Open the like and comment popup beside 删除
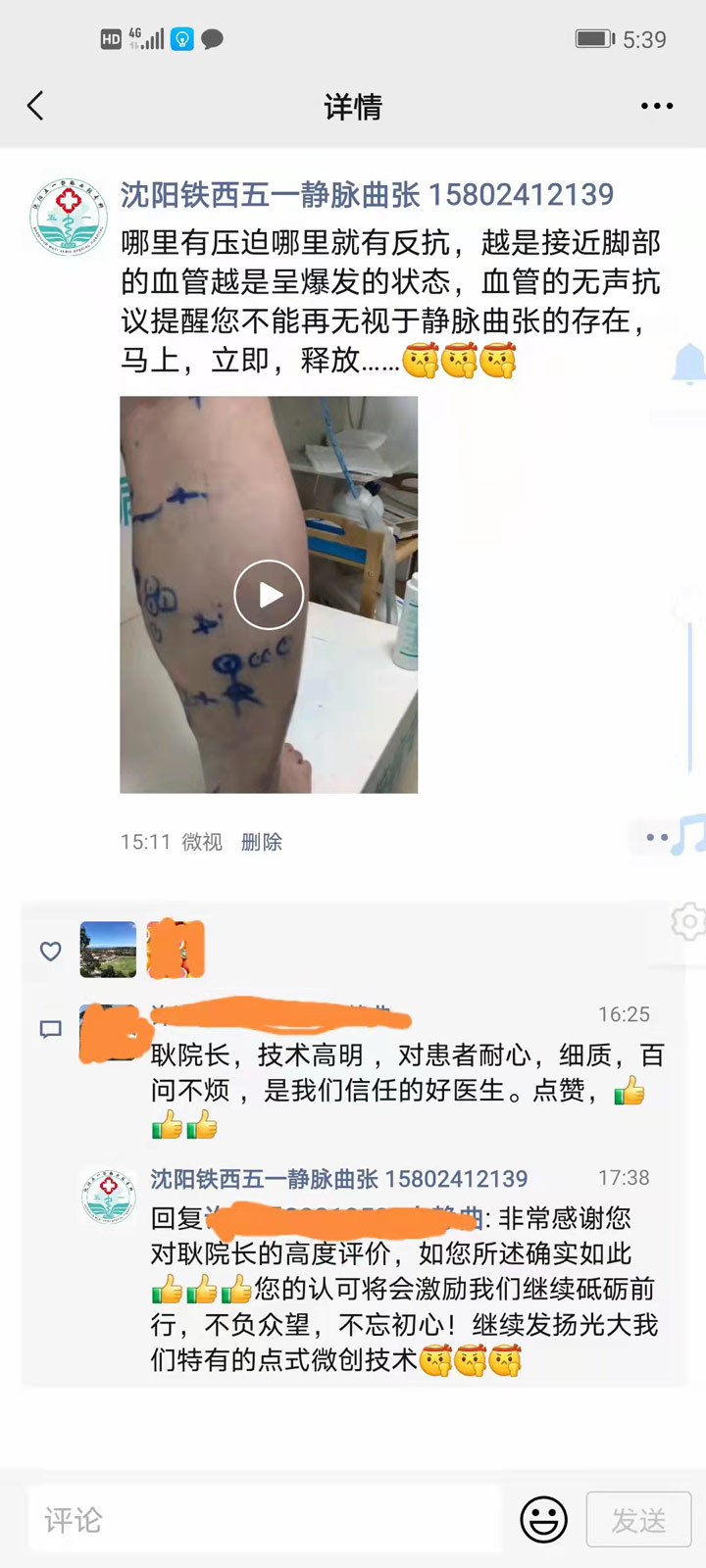The height and width of the screenshot is (1568, 706). (656, 837)
